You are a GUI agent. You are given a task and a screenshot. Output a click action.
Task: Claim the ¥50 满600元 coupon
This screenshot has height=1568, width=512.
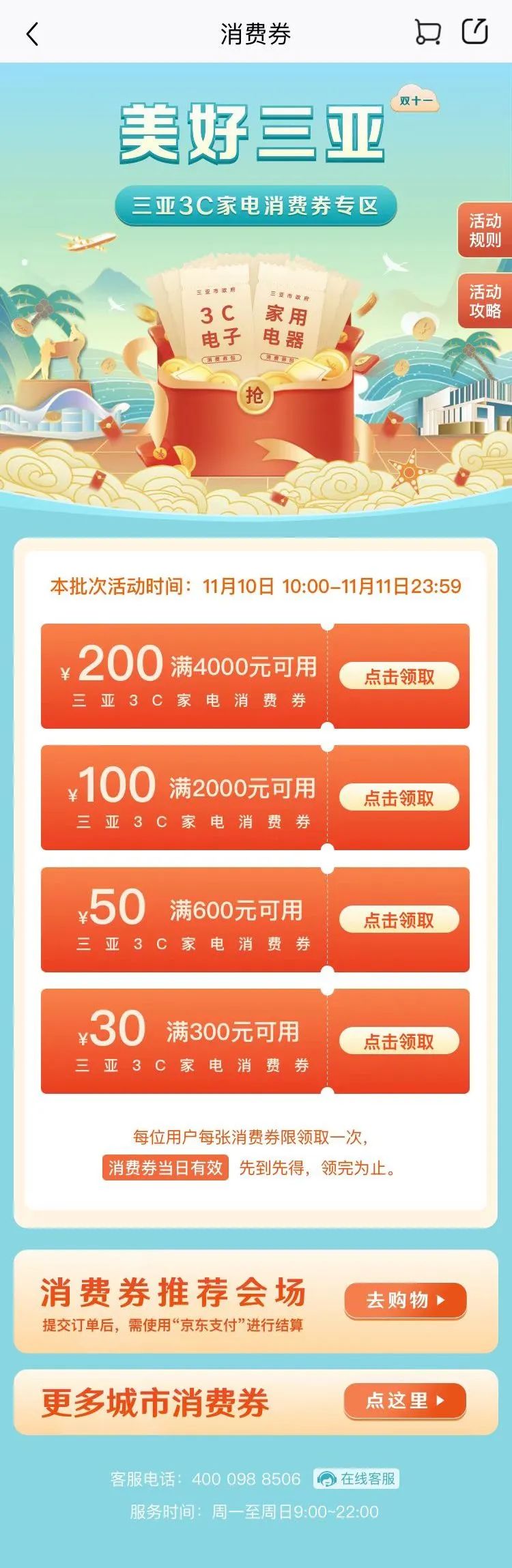[x=399, y=920]
